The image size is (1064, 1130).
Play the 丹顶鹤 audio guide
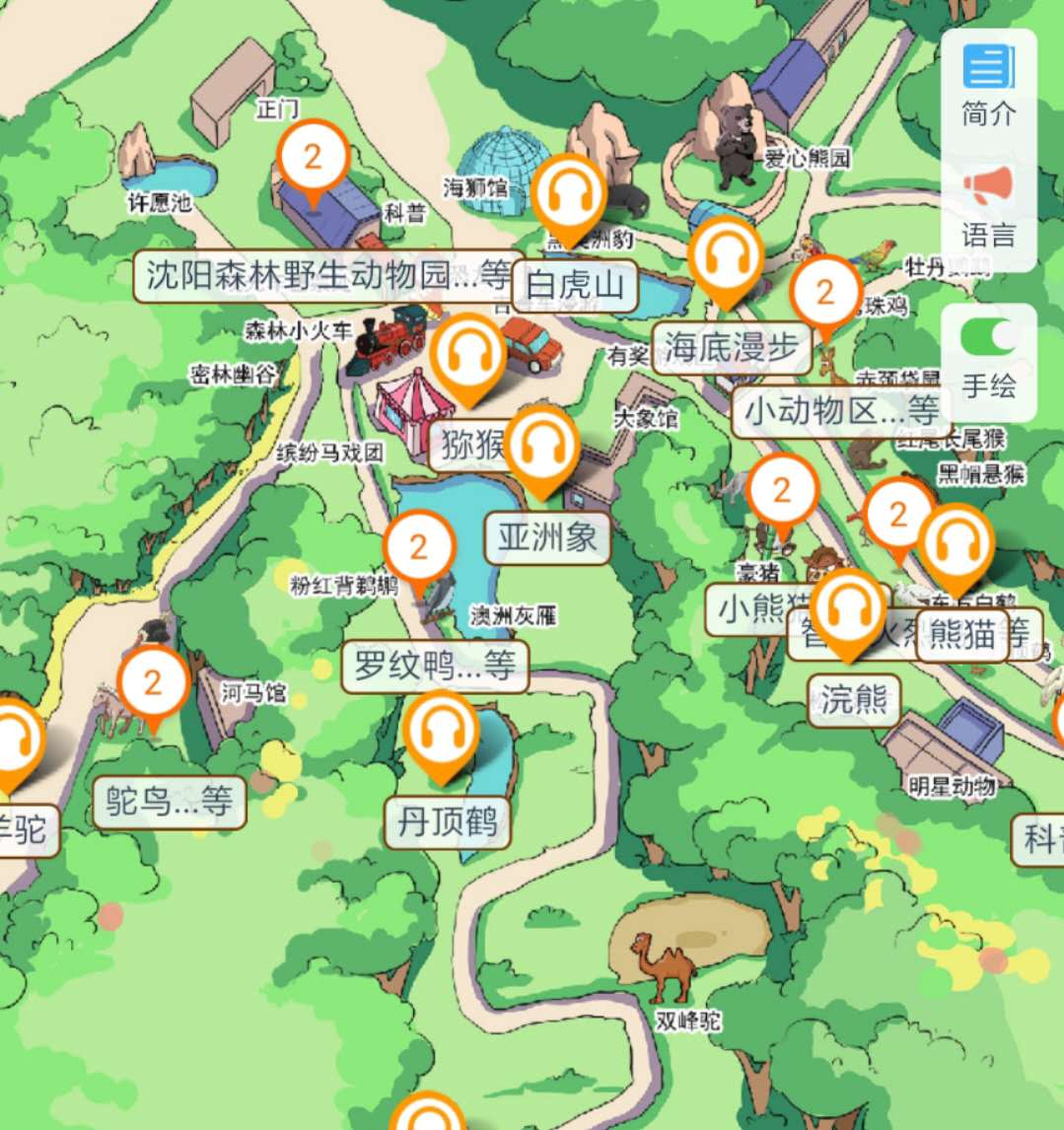pyautogui.click(x=442, y=730)
